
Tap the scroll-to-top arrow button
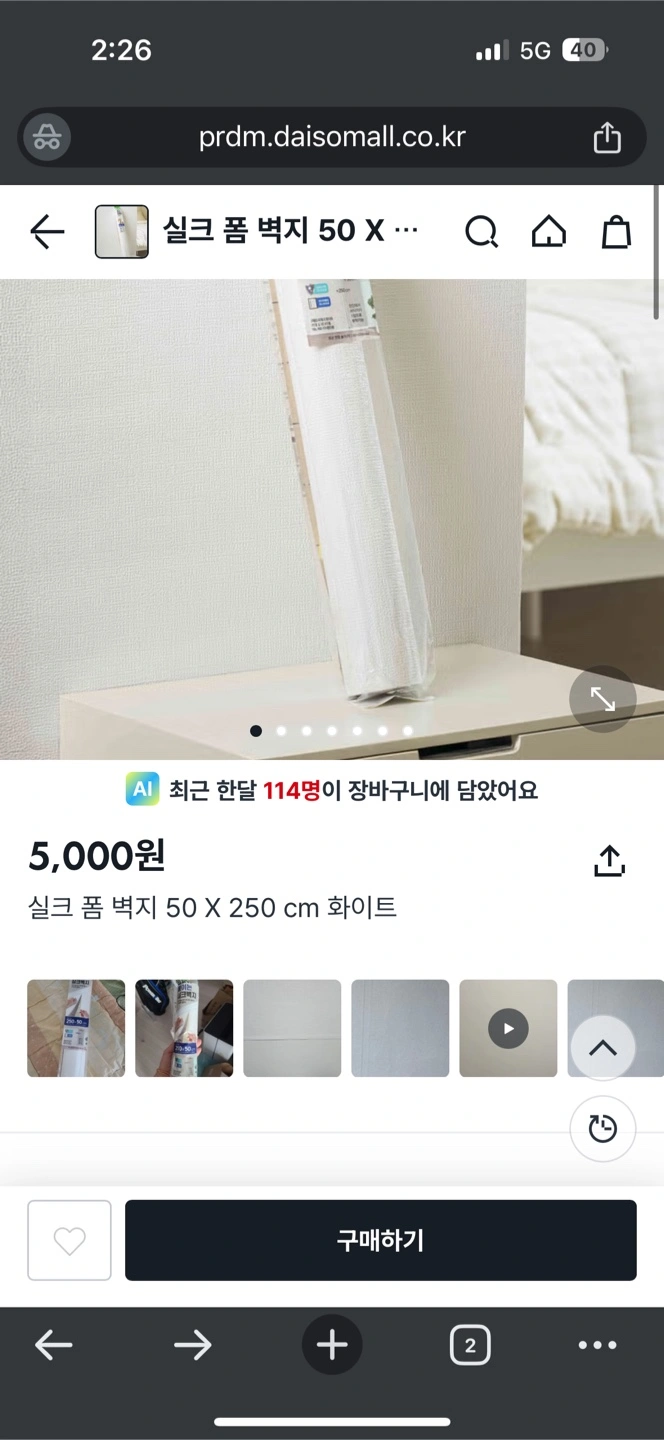tap(603, 1048)
